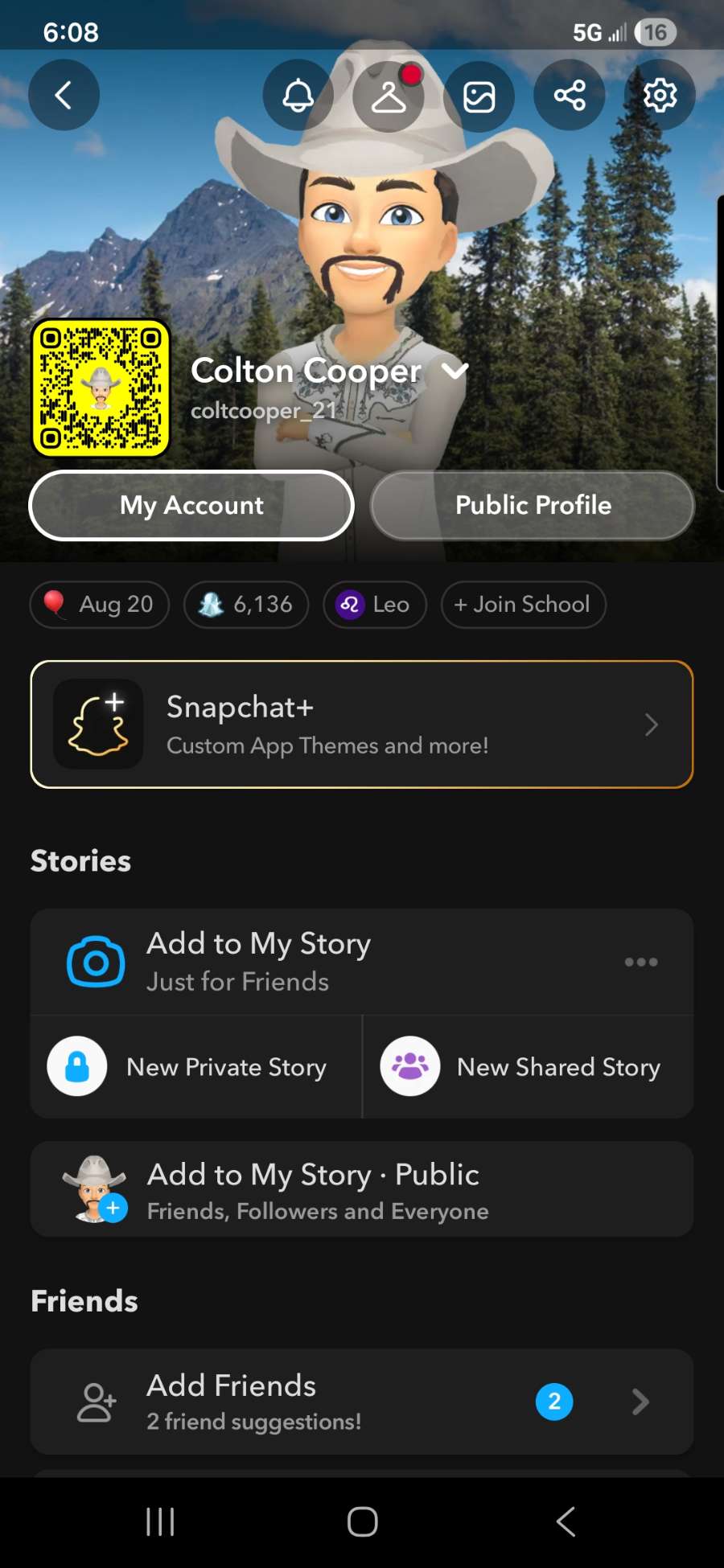The image size is (724, 1568).
Task: Open the avatar outfit hanger icon
Action: (x=389, y=97)
